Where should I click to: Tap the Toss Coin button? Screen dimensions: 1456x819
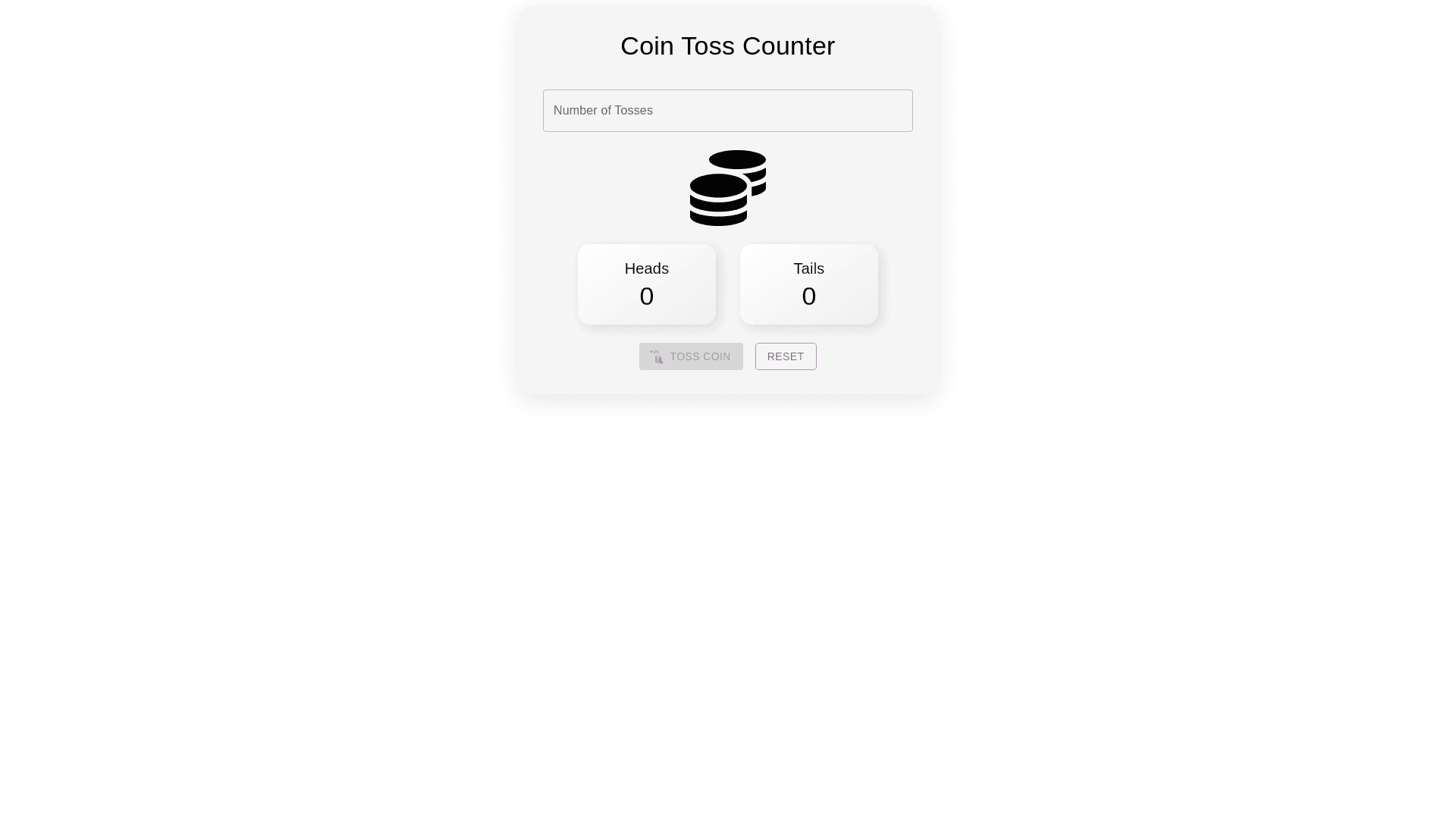pos(691,356)
